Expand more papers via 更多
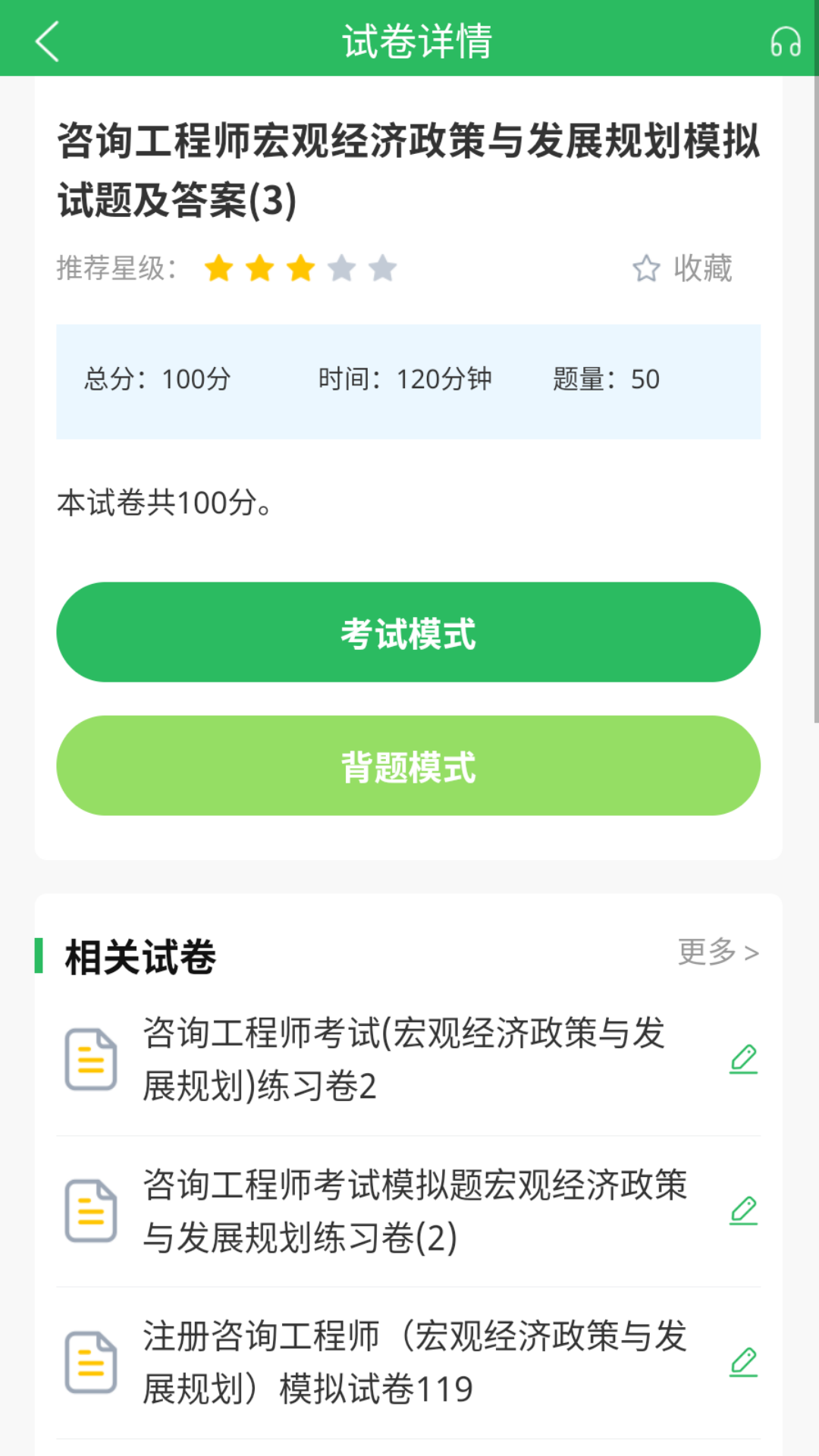 (x=718, y=952)
